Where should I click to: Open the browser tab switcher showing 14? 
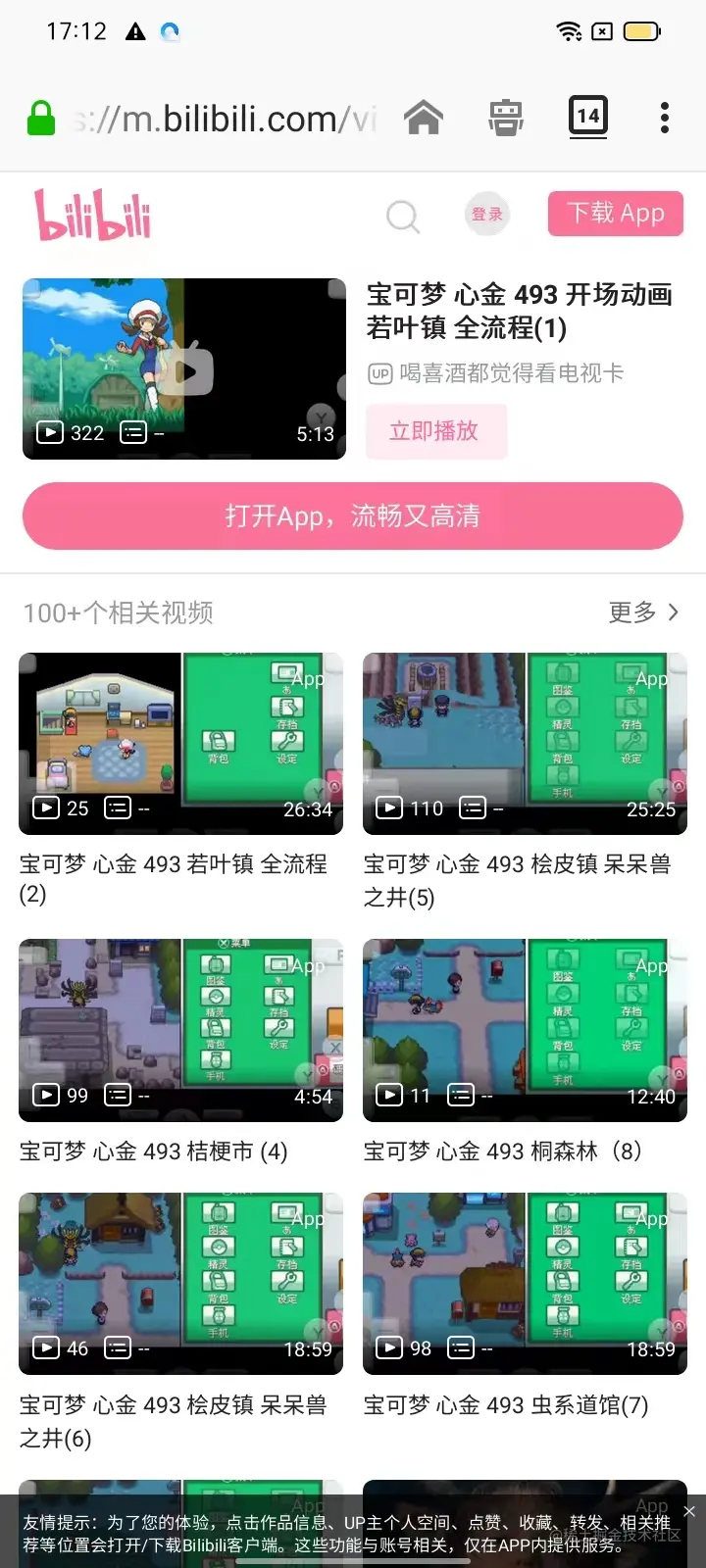pyautogui.click(x=587, y=118)
